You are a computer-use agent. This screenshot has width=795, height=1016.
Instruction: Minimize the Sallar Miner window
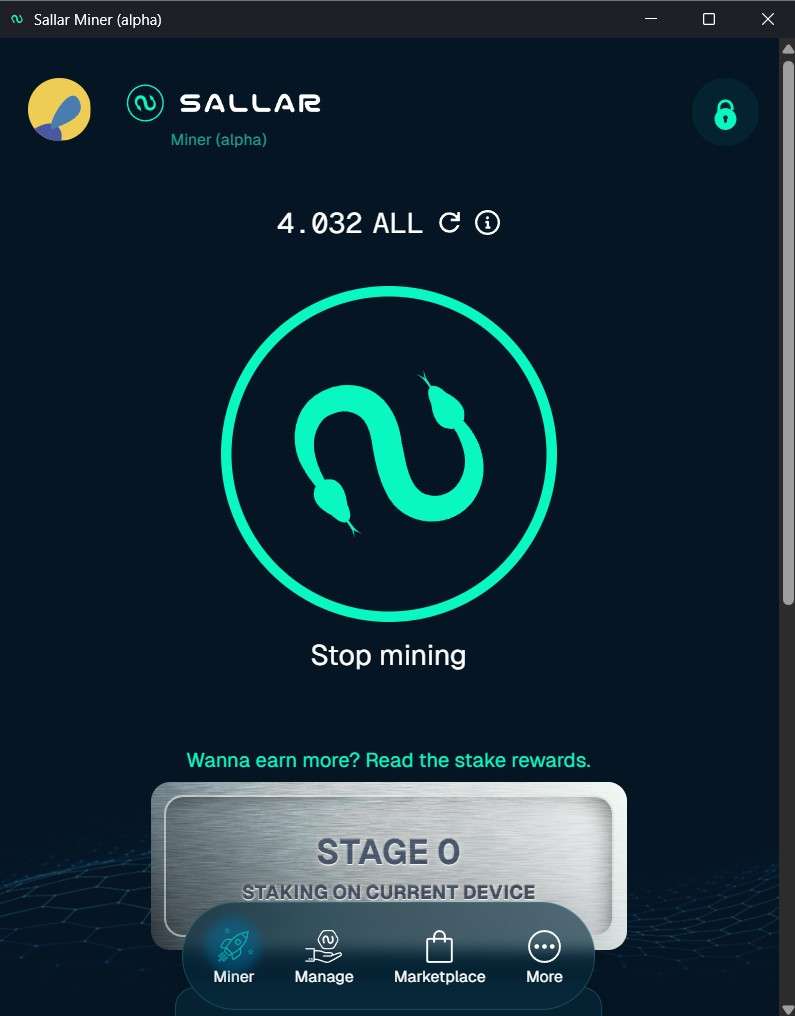click(650, 19)
